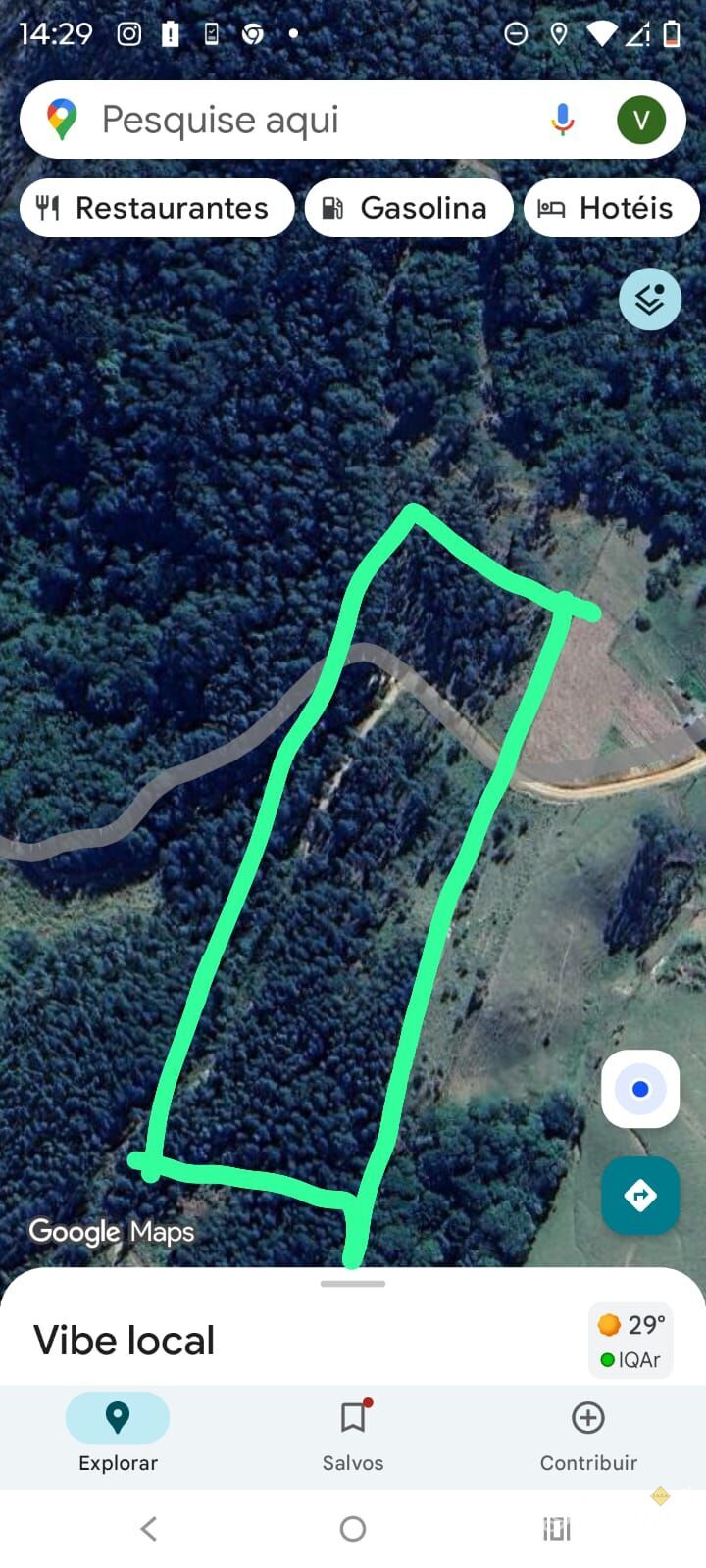
Task: Open the account profile avatar
Action: (641, 120)
